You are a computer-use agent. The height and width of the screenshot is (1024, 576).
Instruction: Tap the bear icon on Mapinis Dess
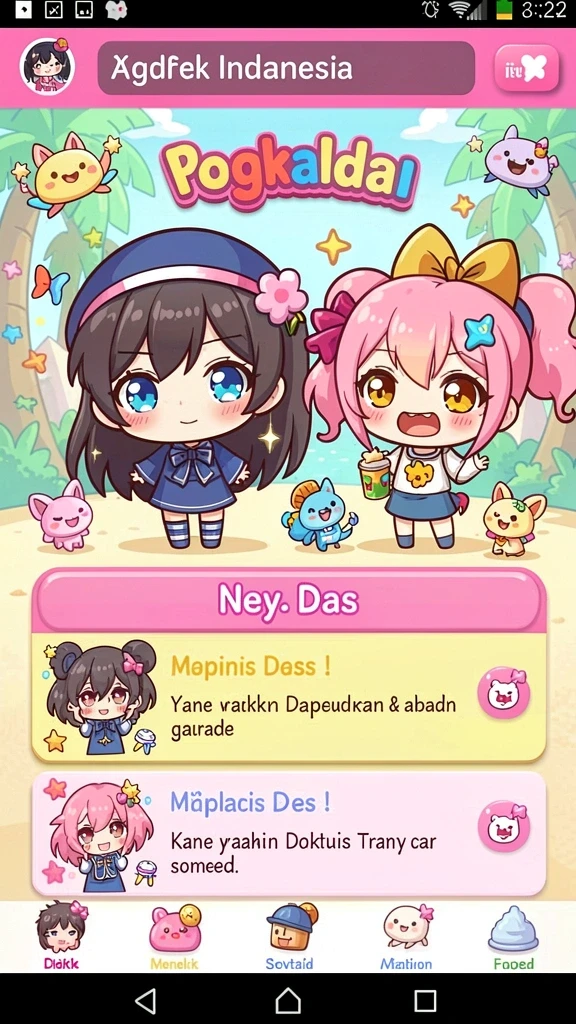point(504,693)
